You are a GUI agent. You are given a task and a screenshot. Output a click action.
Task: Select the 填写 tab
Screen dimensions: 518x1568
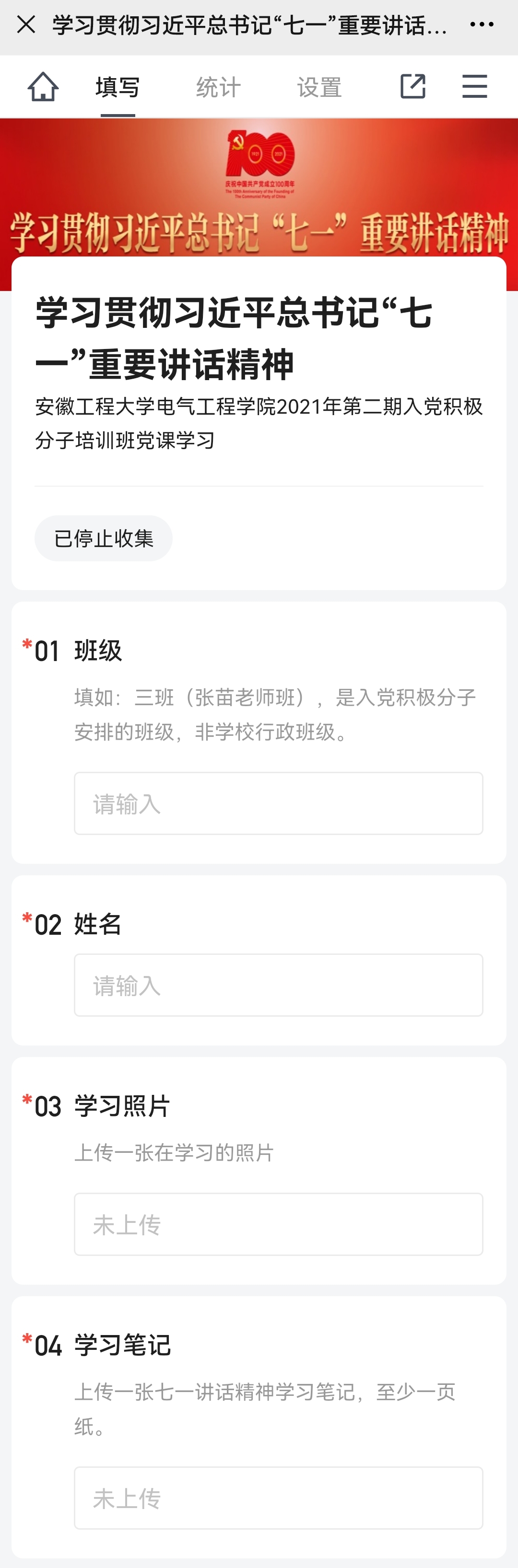tap(118, 87)
